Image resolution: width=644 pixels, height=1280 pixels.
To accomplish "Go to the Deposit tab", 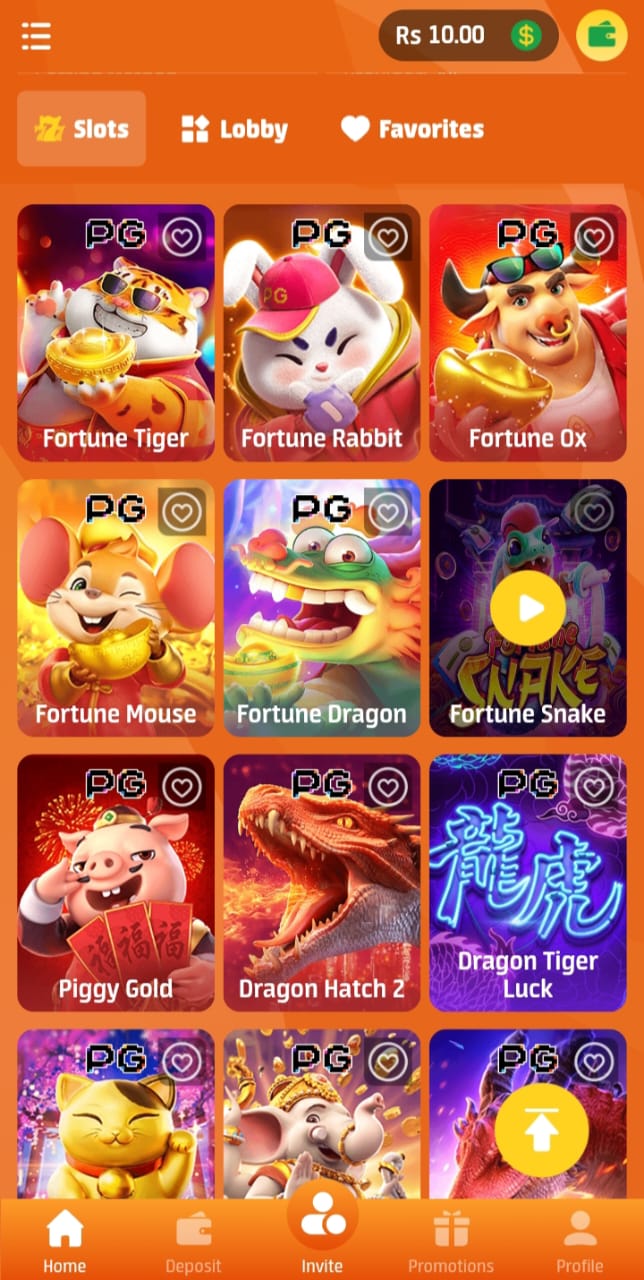I will pyautogui.click(x=193, y=1242).
